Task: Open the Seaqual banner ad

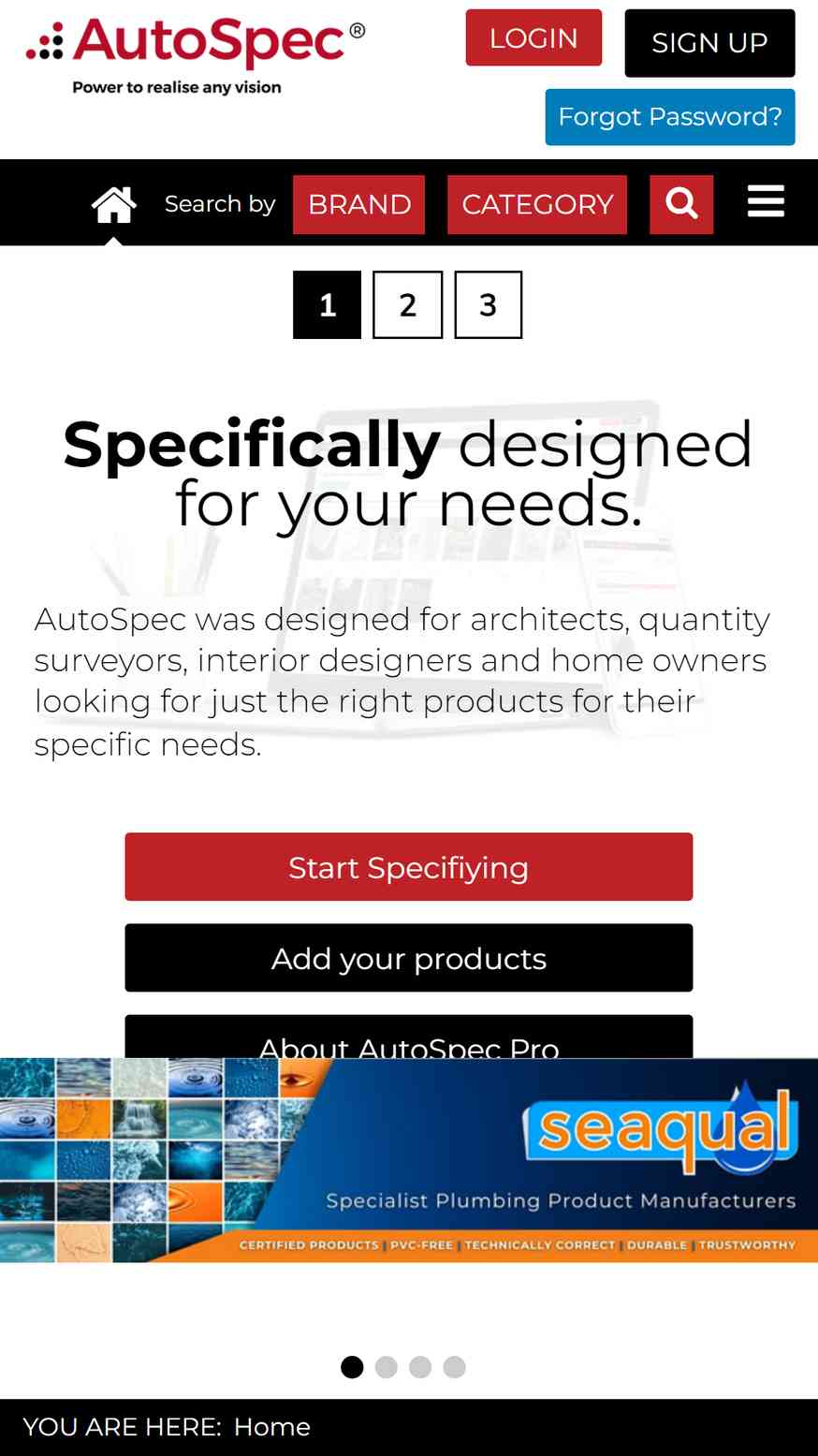Action: tap(409, 1160)
